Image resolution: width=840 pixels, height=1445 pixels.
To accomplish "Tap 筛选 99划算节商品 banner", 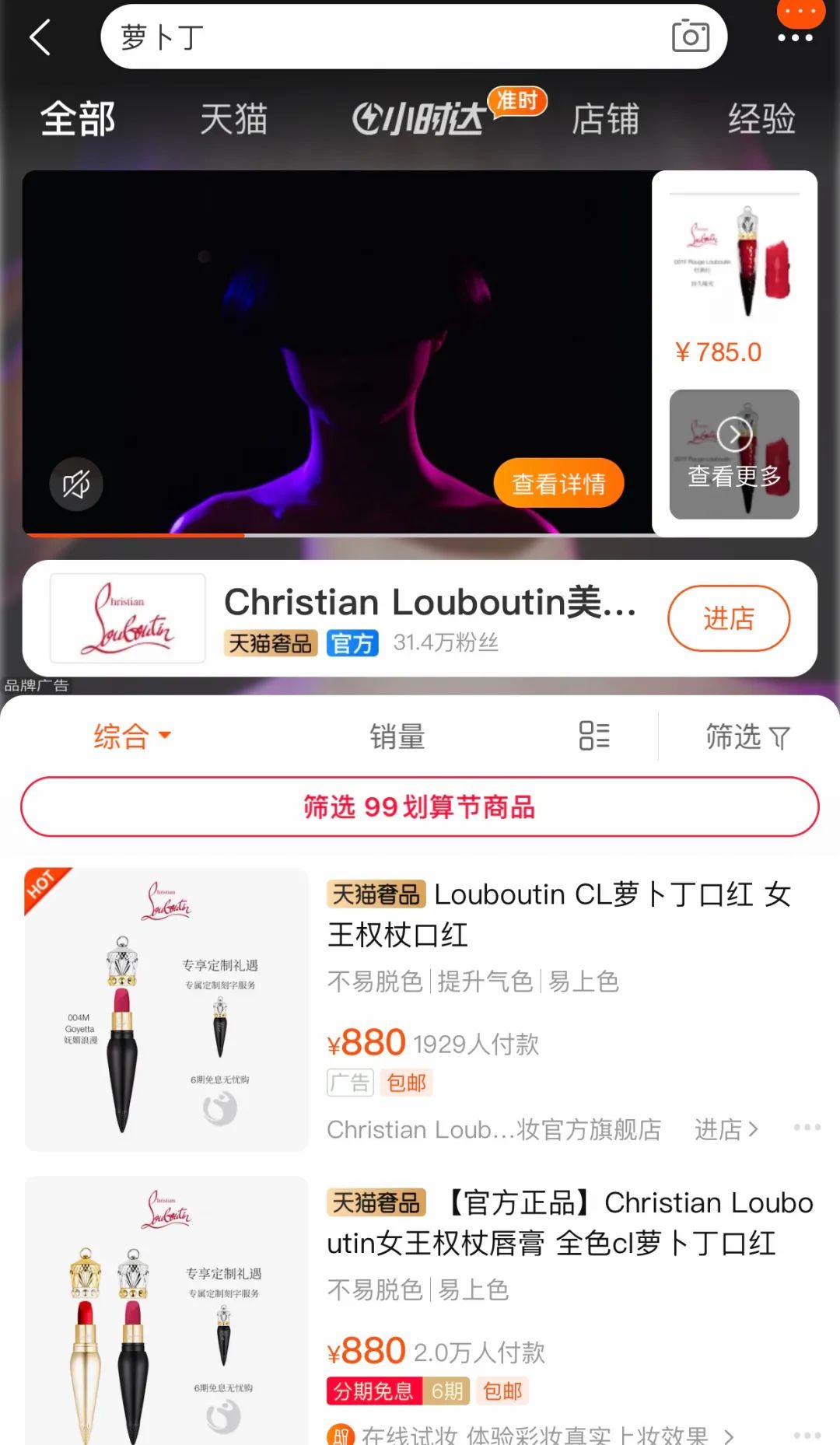I will 420,807.
